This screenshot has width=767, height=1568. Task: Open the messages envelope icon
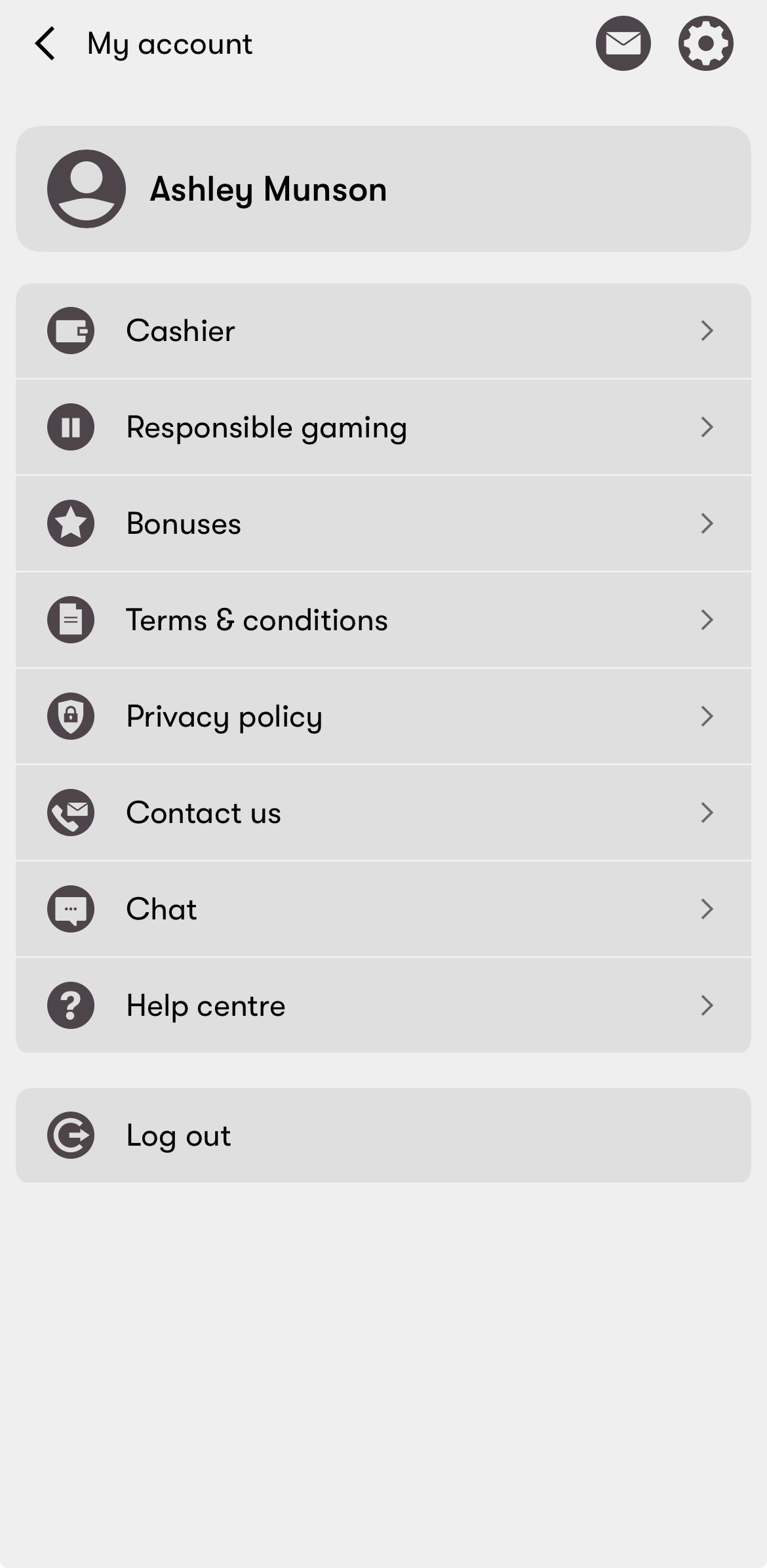pyautogui.click(x=621, y=43)
